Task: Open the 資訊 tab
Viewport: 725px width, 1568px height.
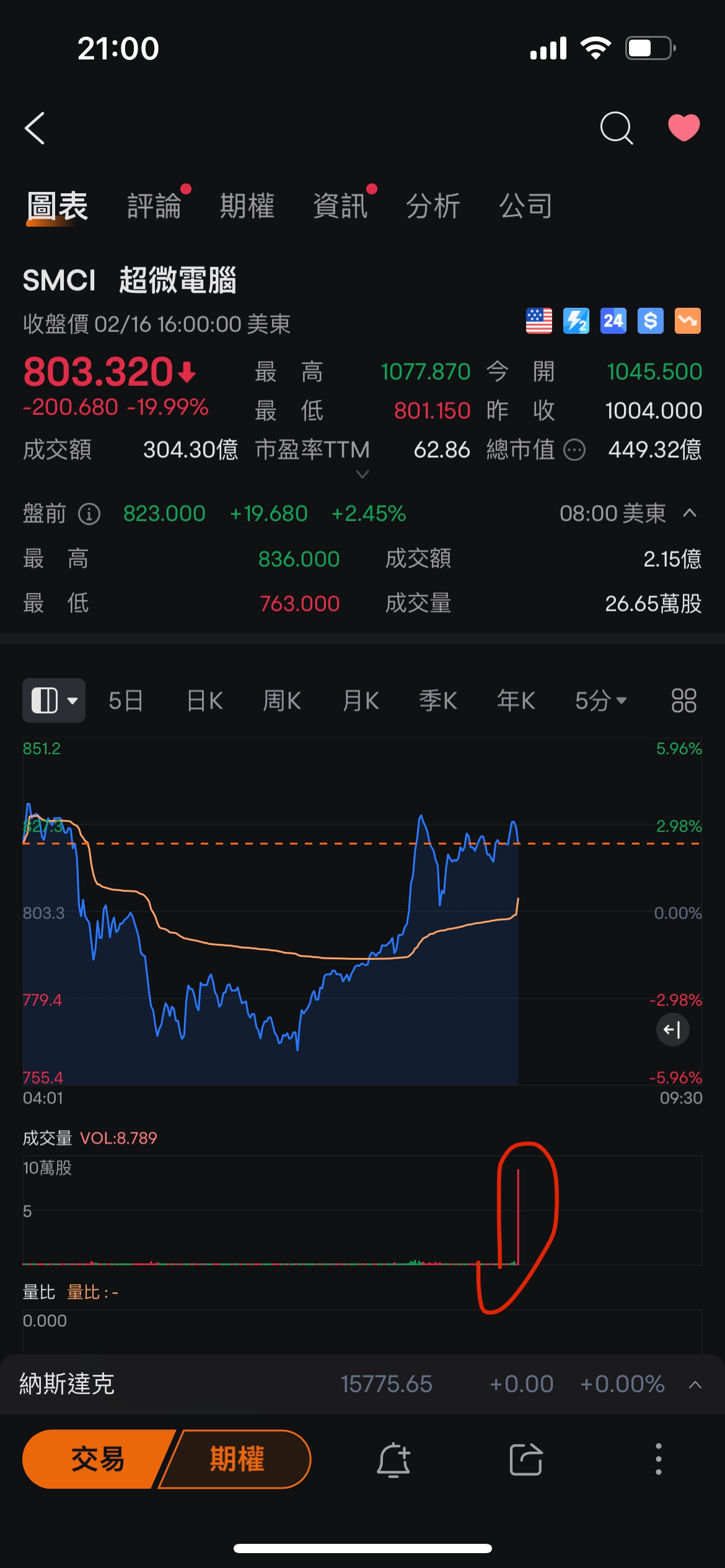Action: [x=340, y=206]
